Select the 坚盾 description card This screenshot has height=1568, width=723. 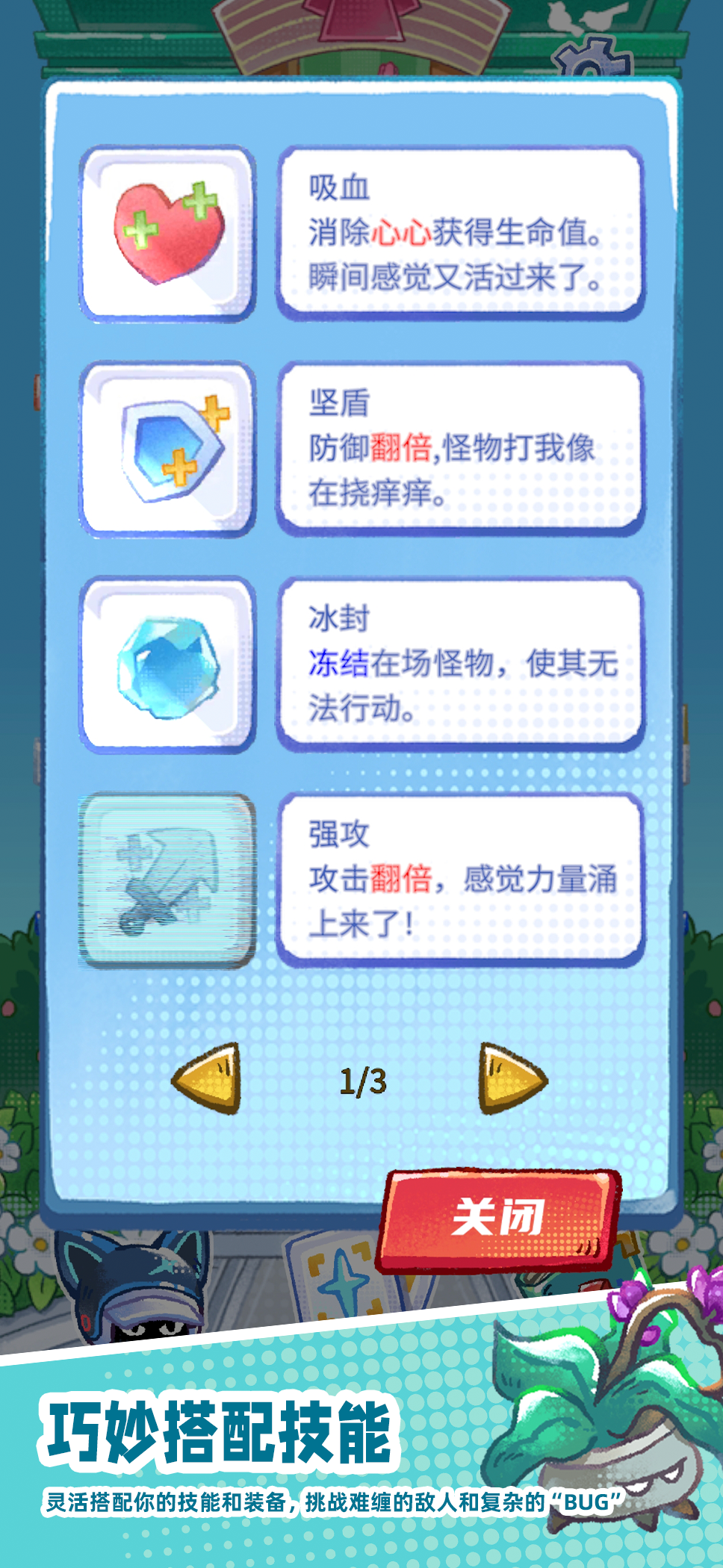click(x=463, y=447)
